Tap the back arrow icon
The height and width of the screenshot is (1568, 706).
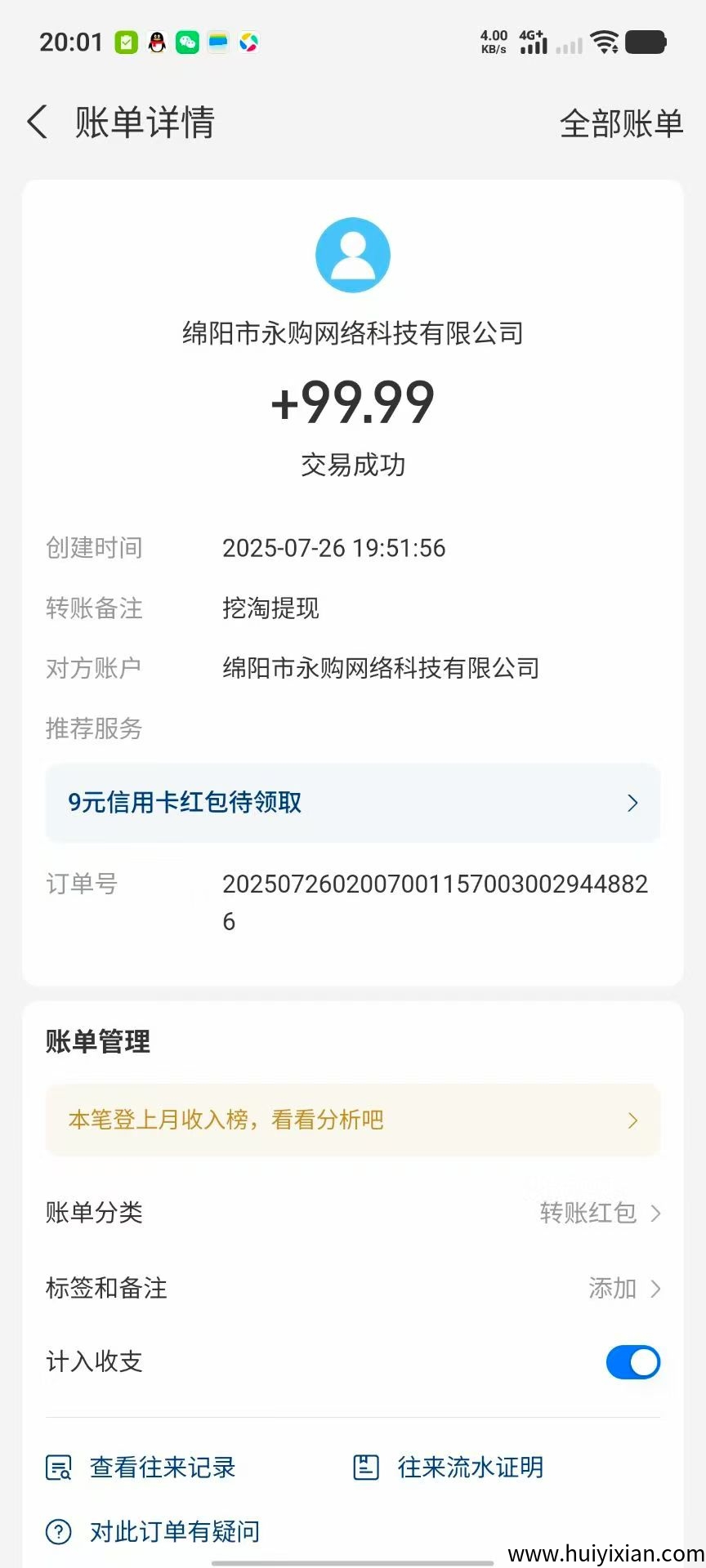(36, 121)
